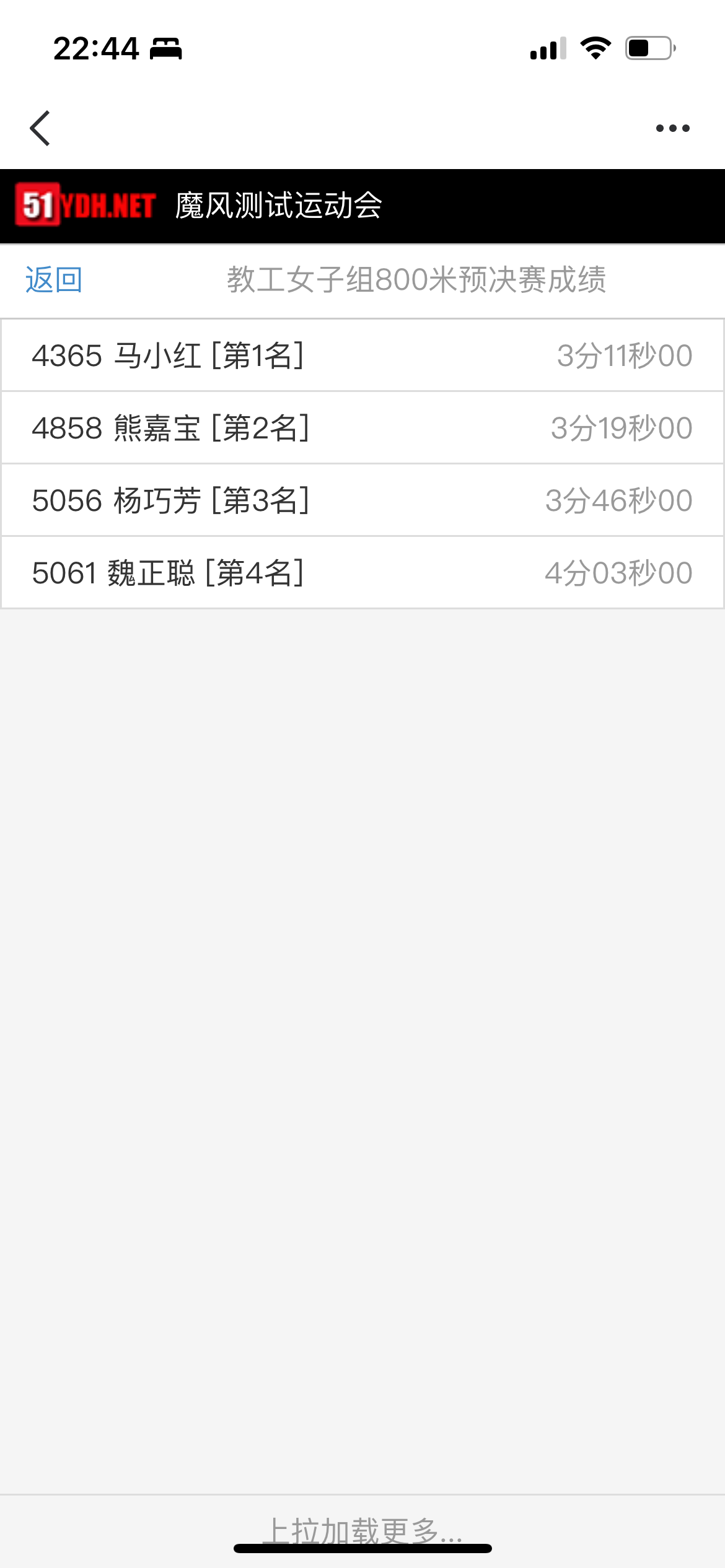Open the three-dot overflow menu
The width and height of the screenshot is (725, 1568).
click(672, 128)
